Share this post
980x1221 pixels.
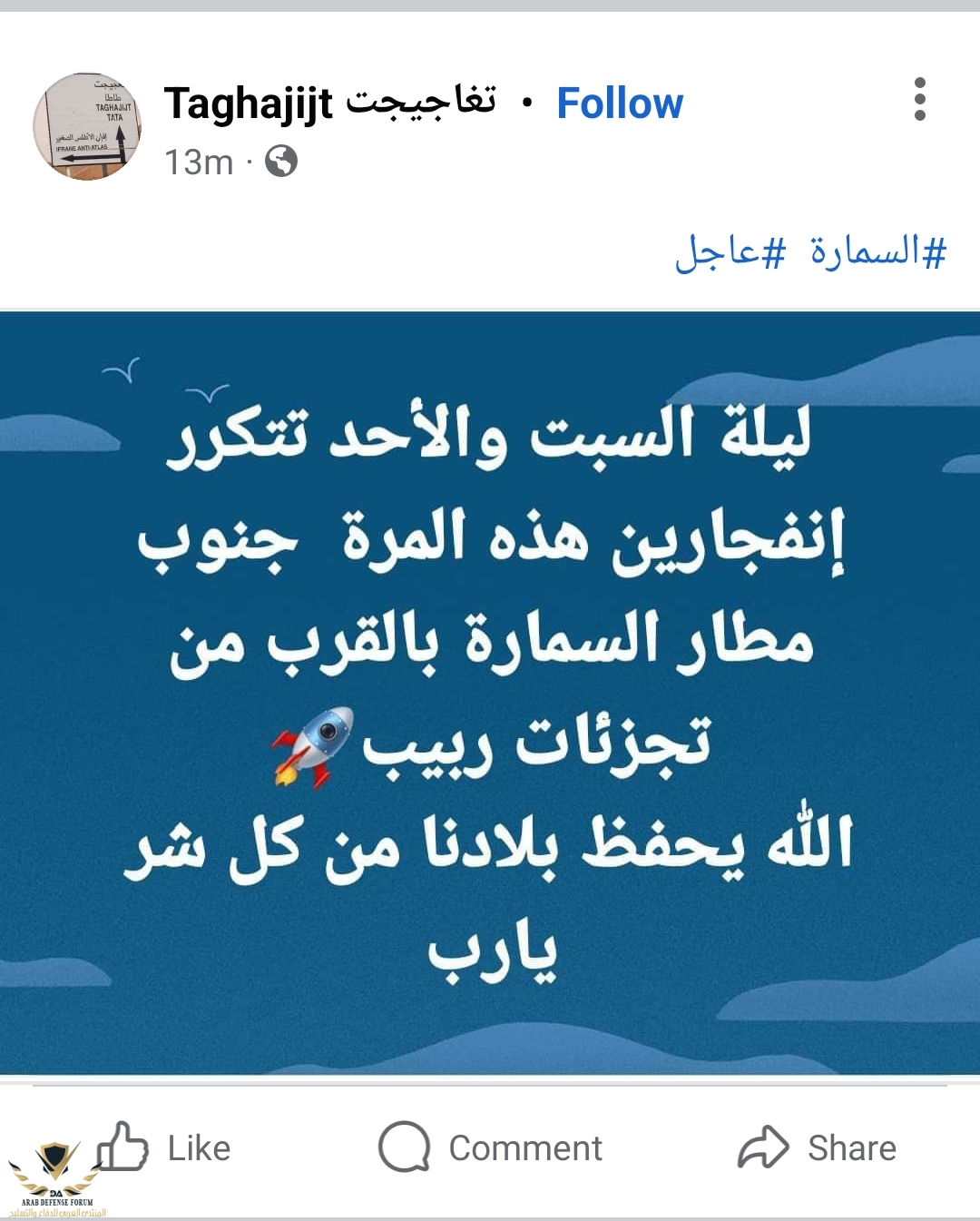817,1147
